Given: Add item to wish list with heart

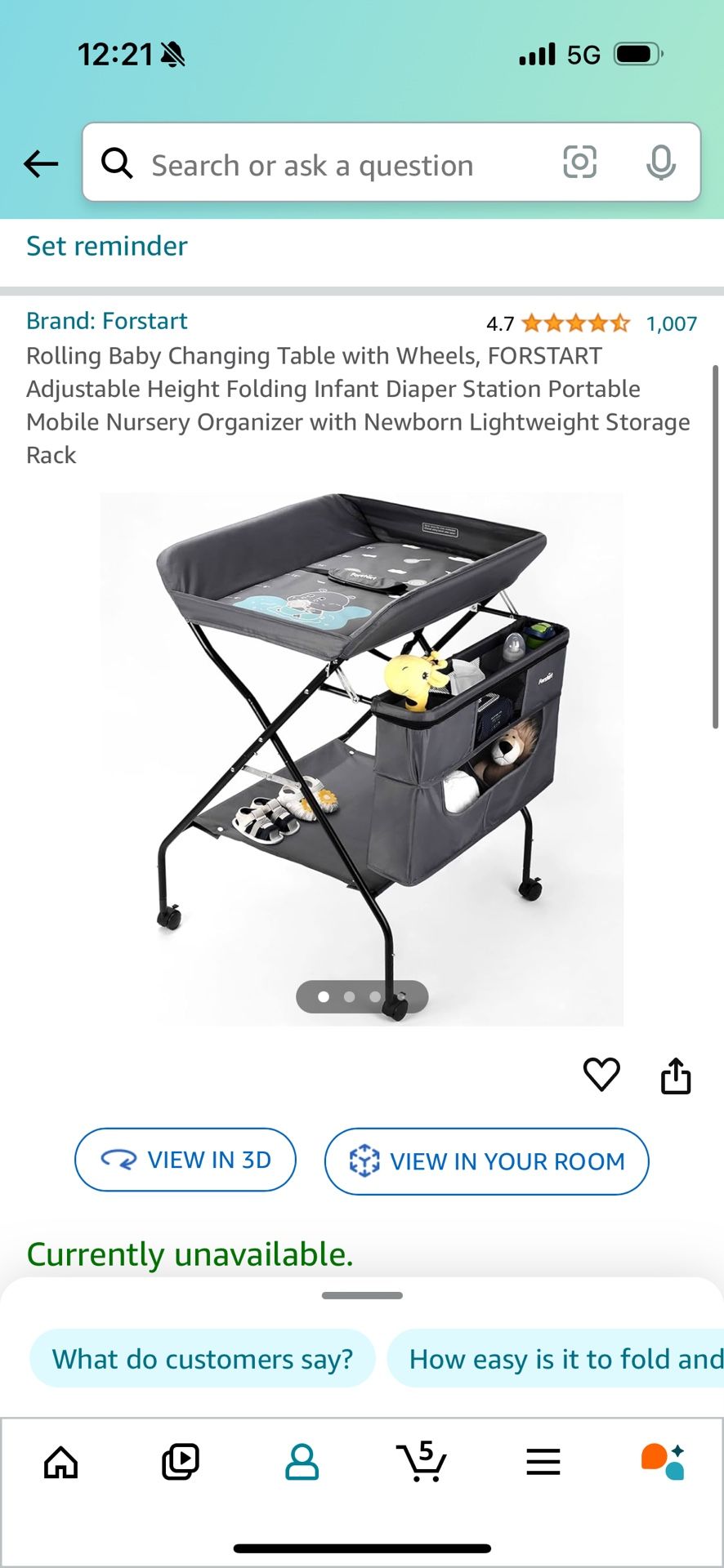Looking at the screenshot, I should [x=601, y=1075].
